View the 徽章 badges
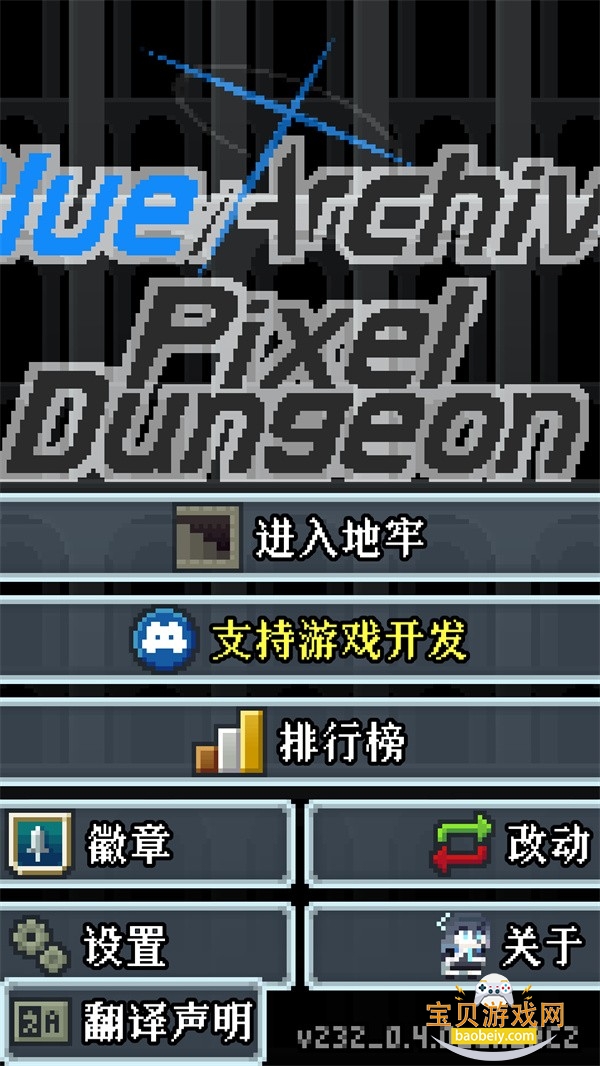The image size is (600, 1066). [x=148, y=843]
